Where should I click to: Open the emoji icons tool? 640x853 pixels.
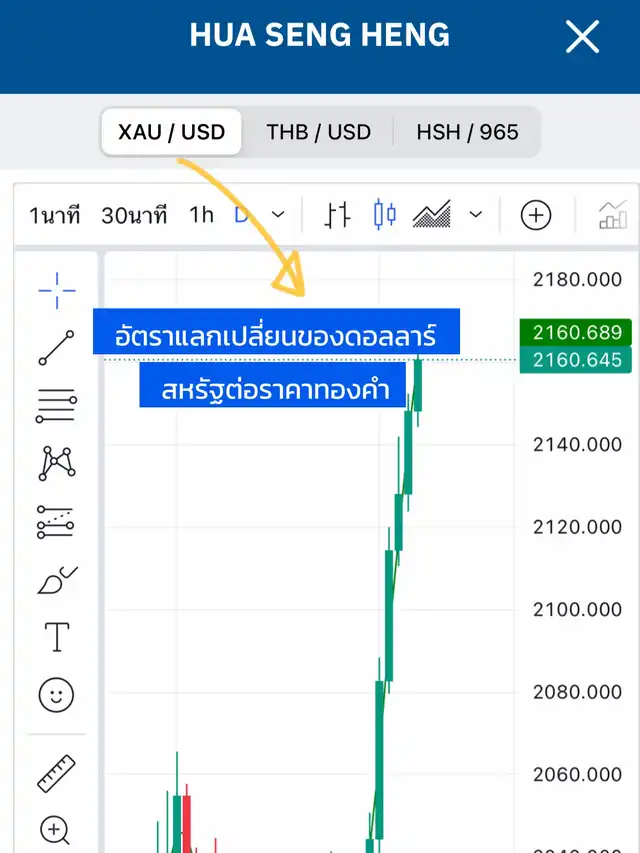[57, 694]
